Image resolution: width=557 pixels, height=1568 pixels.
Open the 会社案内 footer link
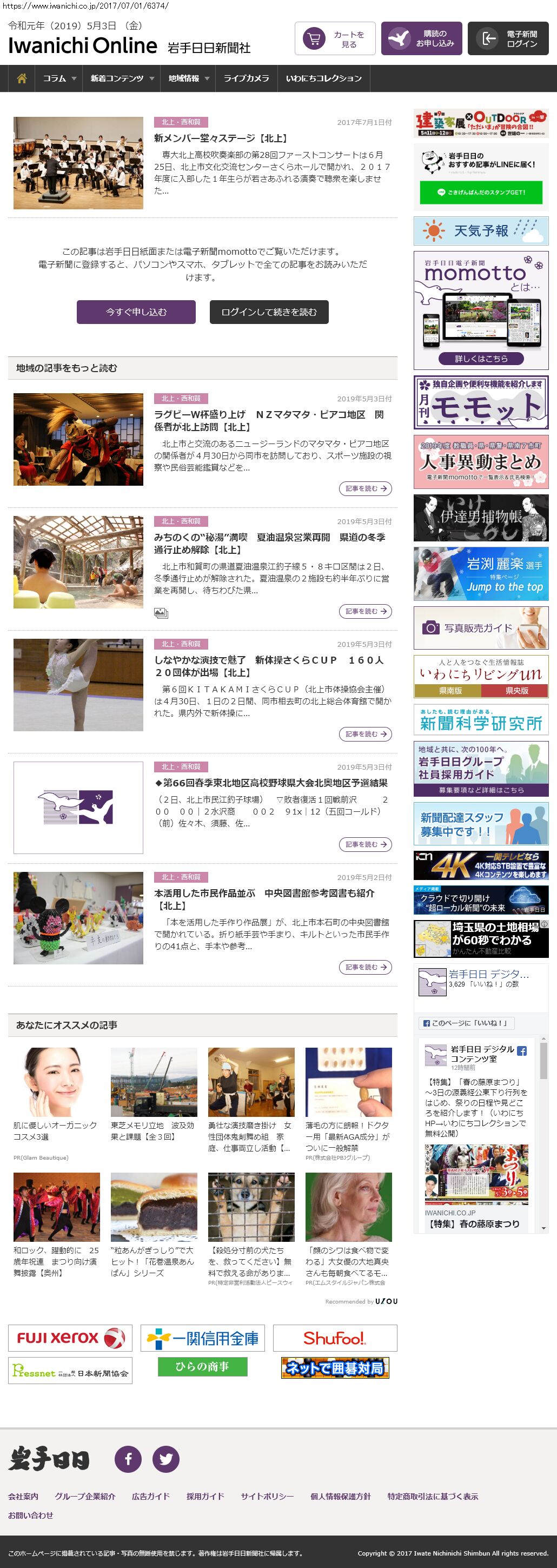pyautogui.click(x=23, y=1496)
